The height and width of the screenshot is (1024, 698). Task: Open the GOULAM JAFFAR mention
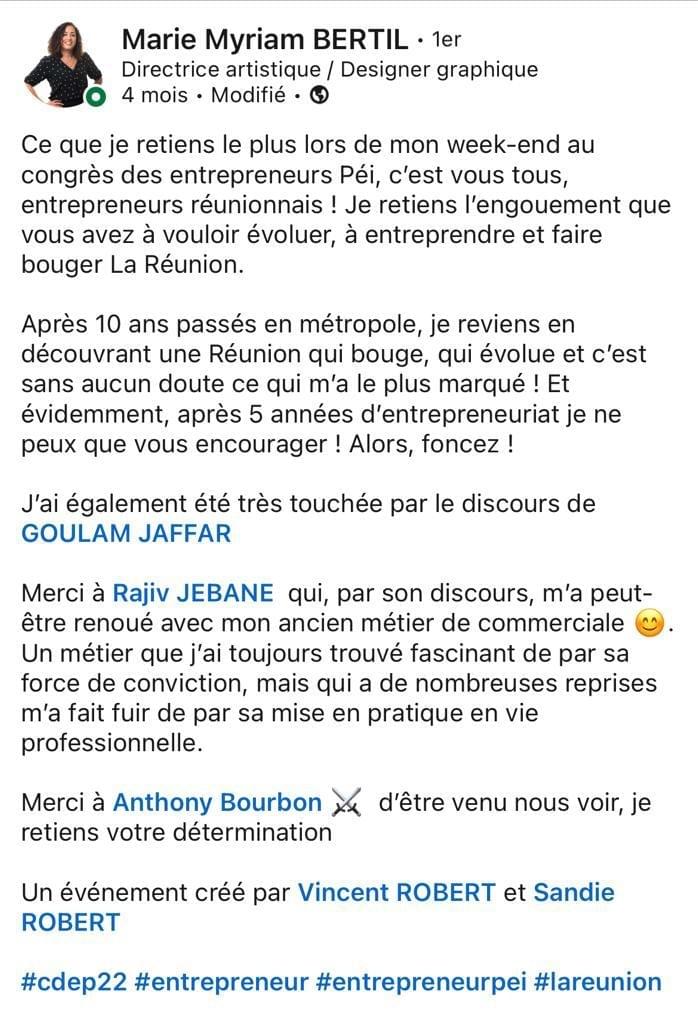coord(126,533)
